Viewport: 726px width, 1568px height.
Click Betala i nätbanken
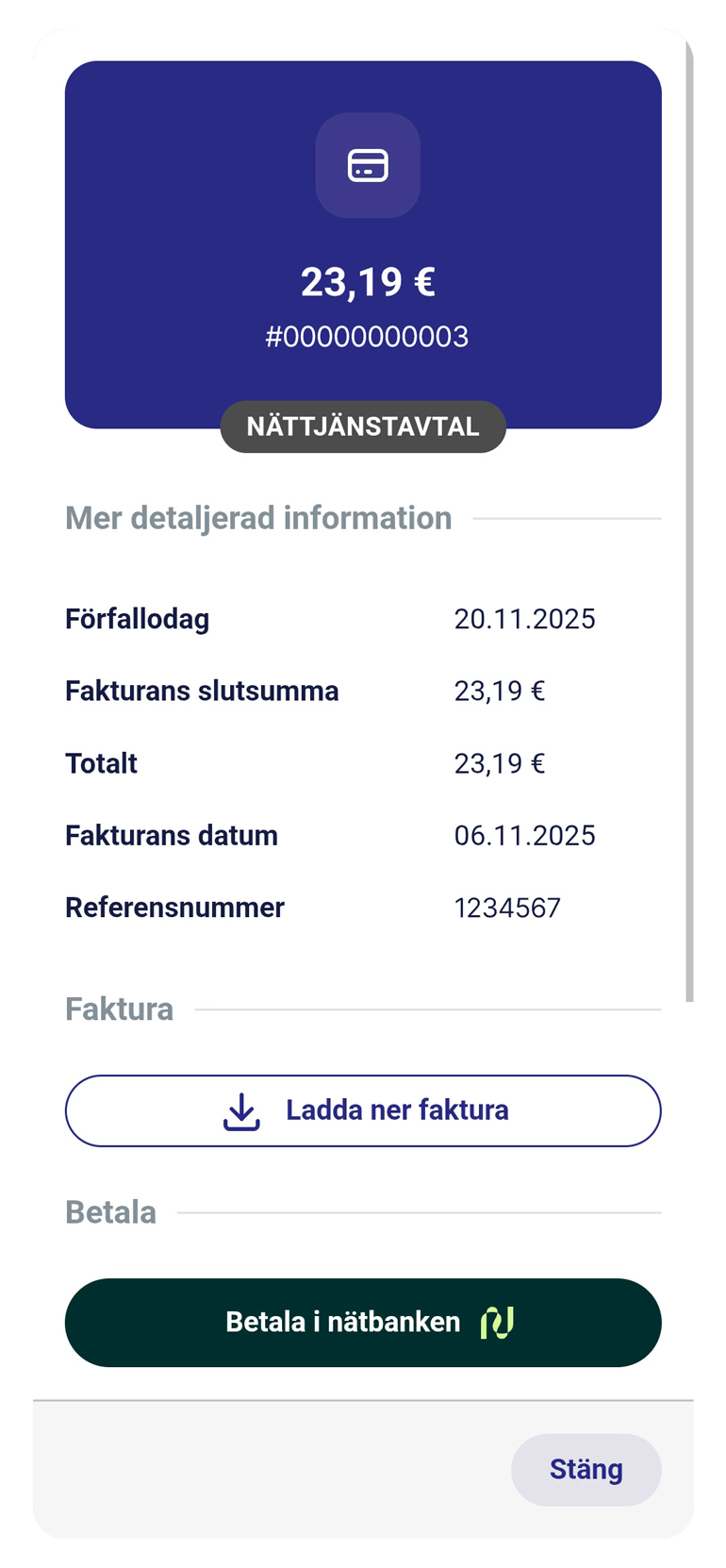tap(363, 1322)
